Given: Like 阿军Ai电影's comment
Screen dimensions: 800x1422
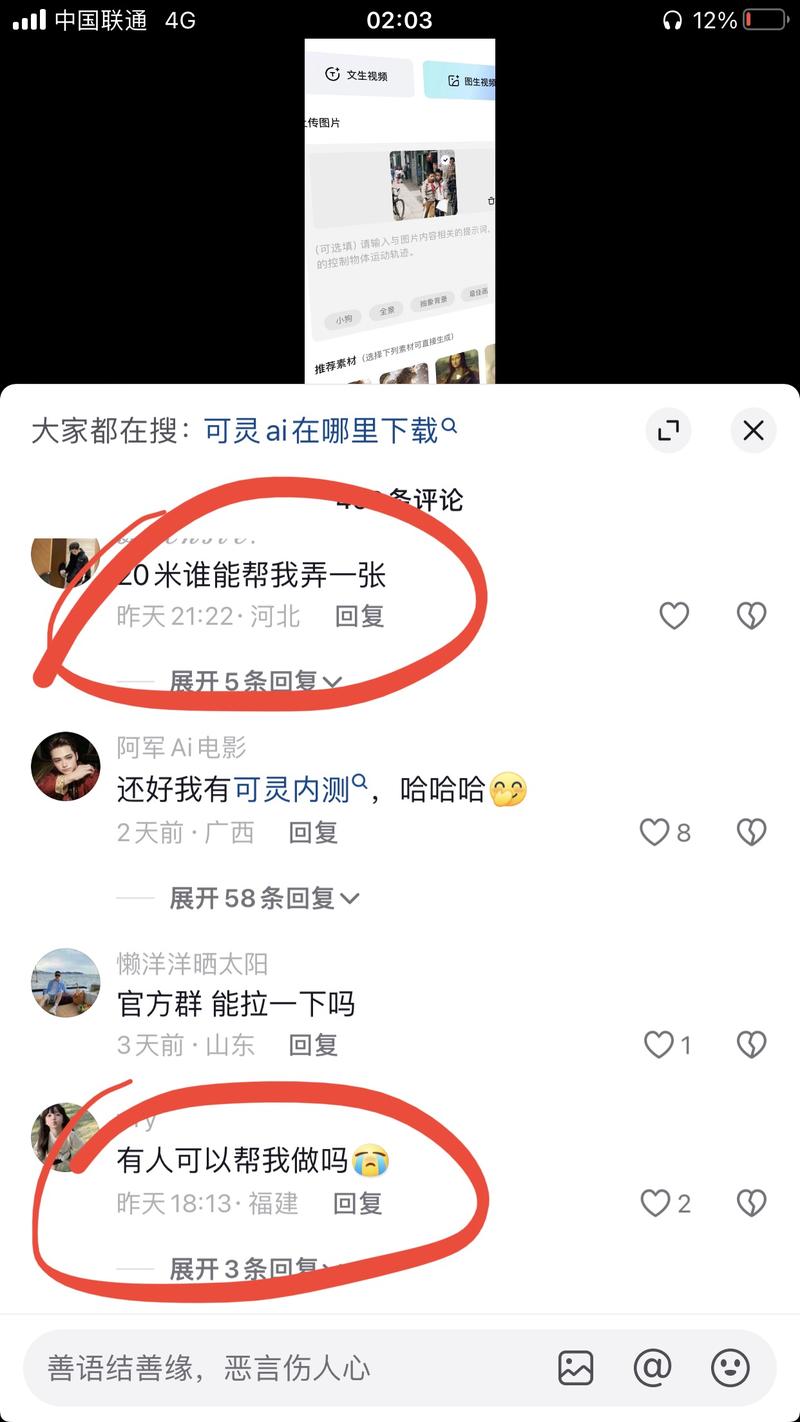Looking at the screenshot, I should [665, 832].
